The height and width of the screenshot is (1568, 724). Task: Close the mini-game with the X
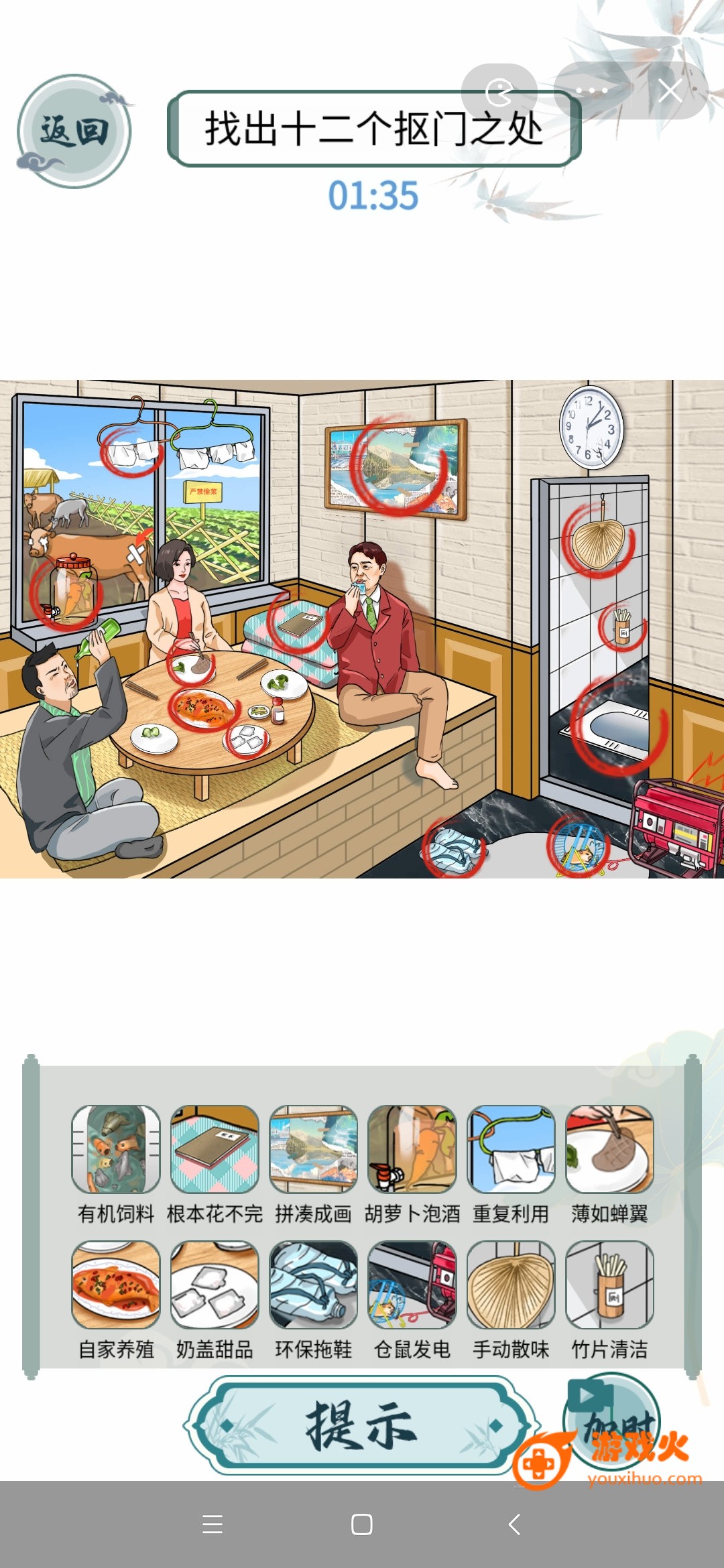(x=670, y=90)
